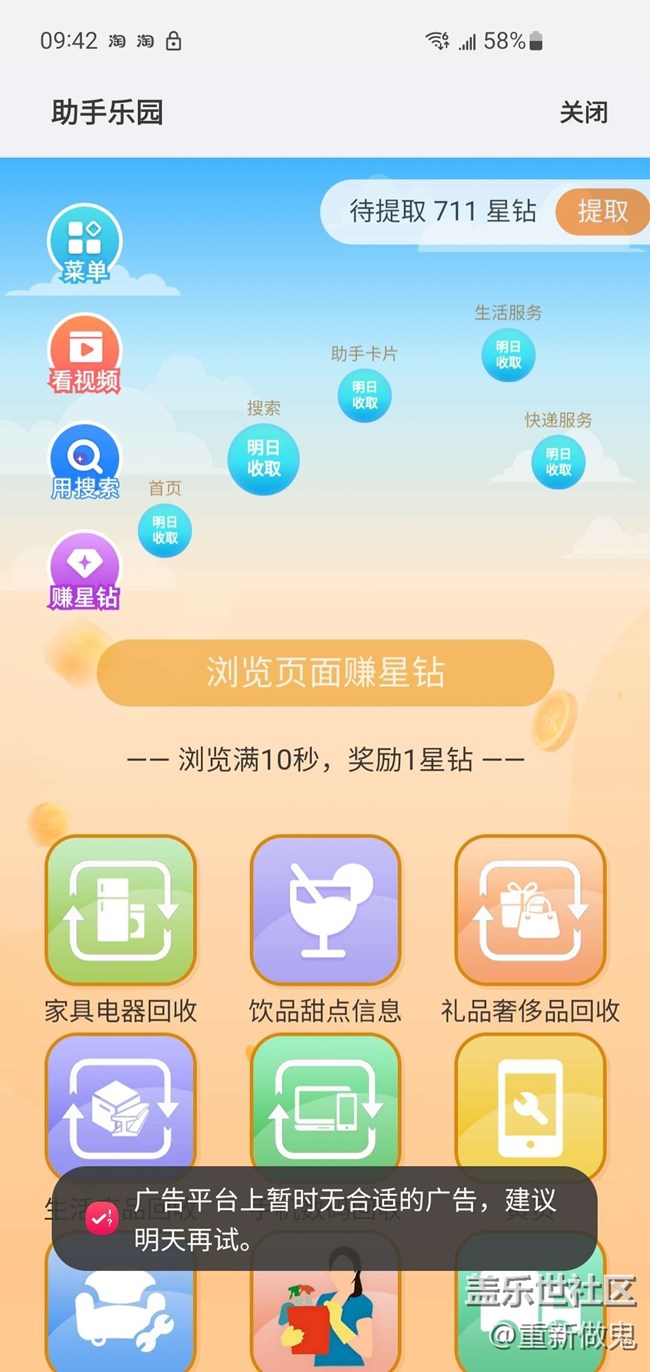The width and height of the screenshot is (650, 1372).
Task: Tap the 首页 reward bubble
Action: [165, 530]
